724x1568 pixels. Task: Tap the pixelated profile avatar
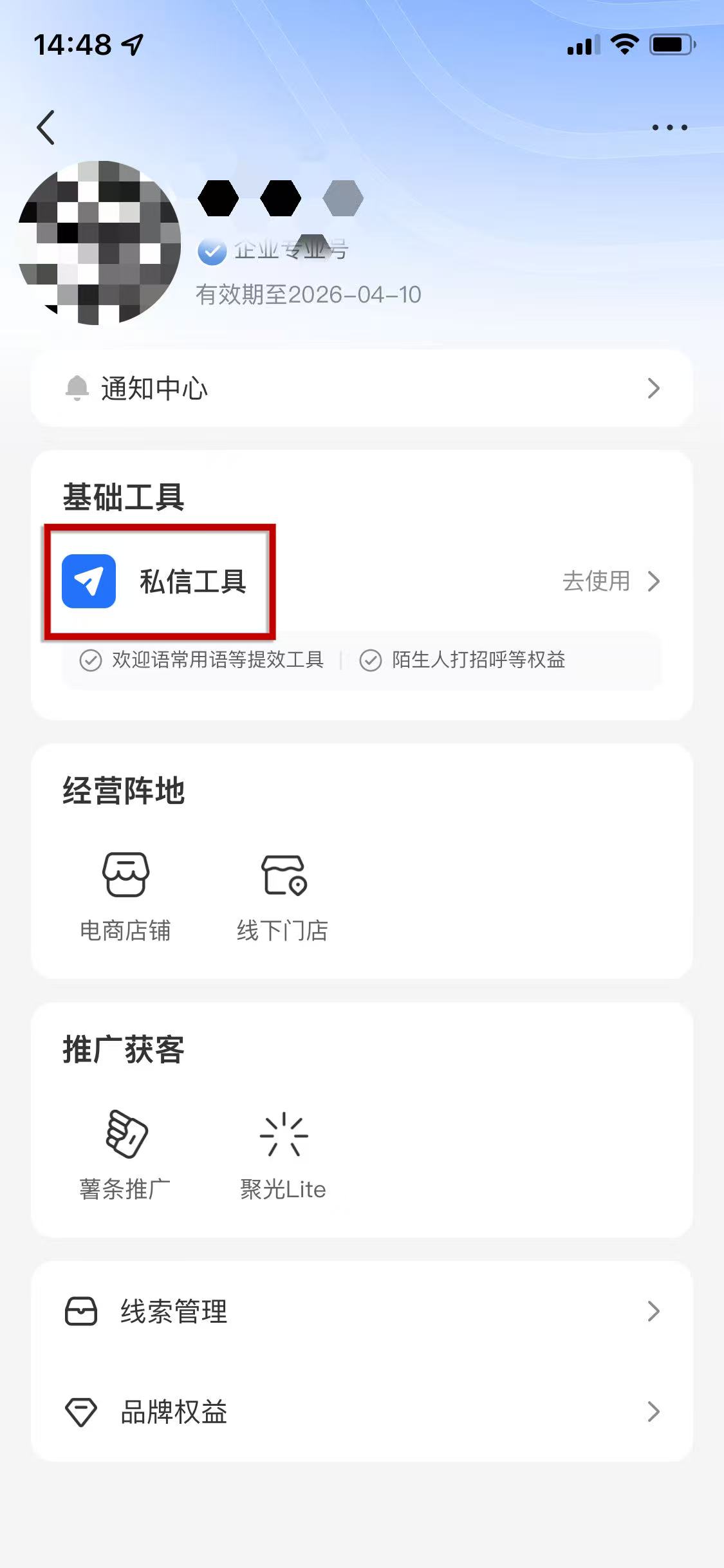pyautogui.click(x=100, y=243)
